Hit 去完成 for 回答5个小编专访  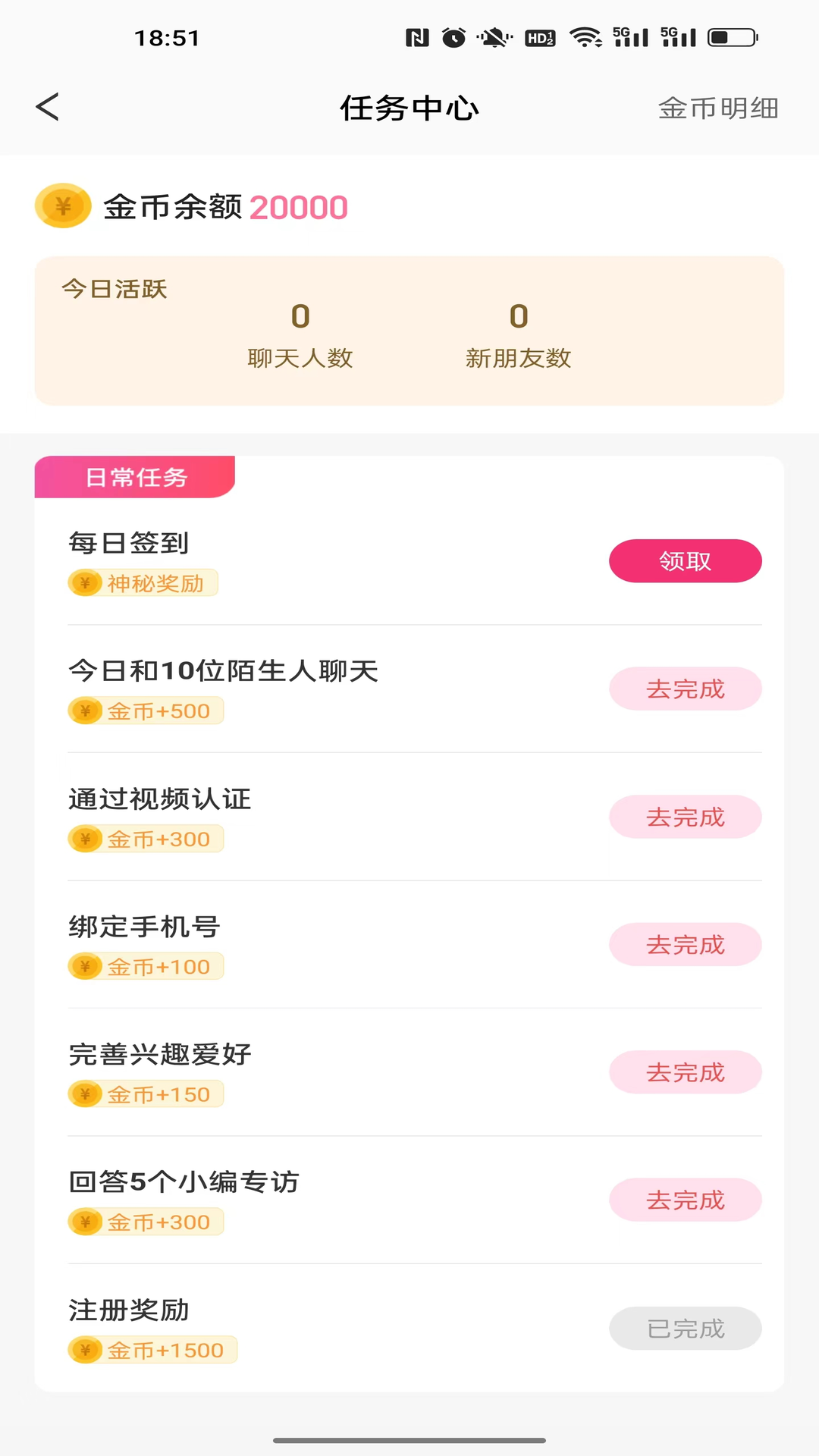coord(685,1200)
